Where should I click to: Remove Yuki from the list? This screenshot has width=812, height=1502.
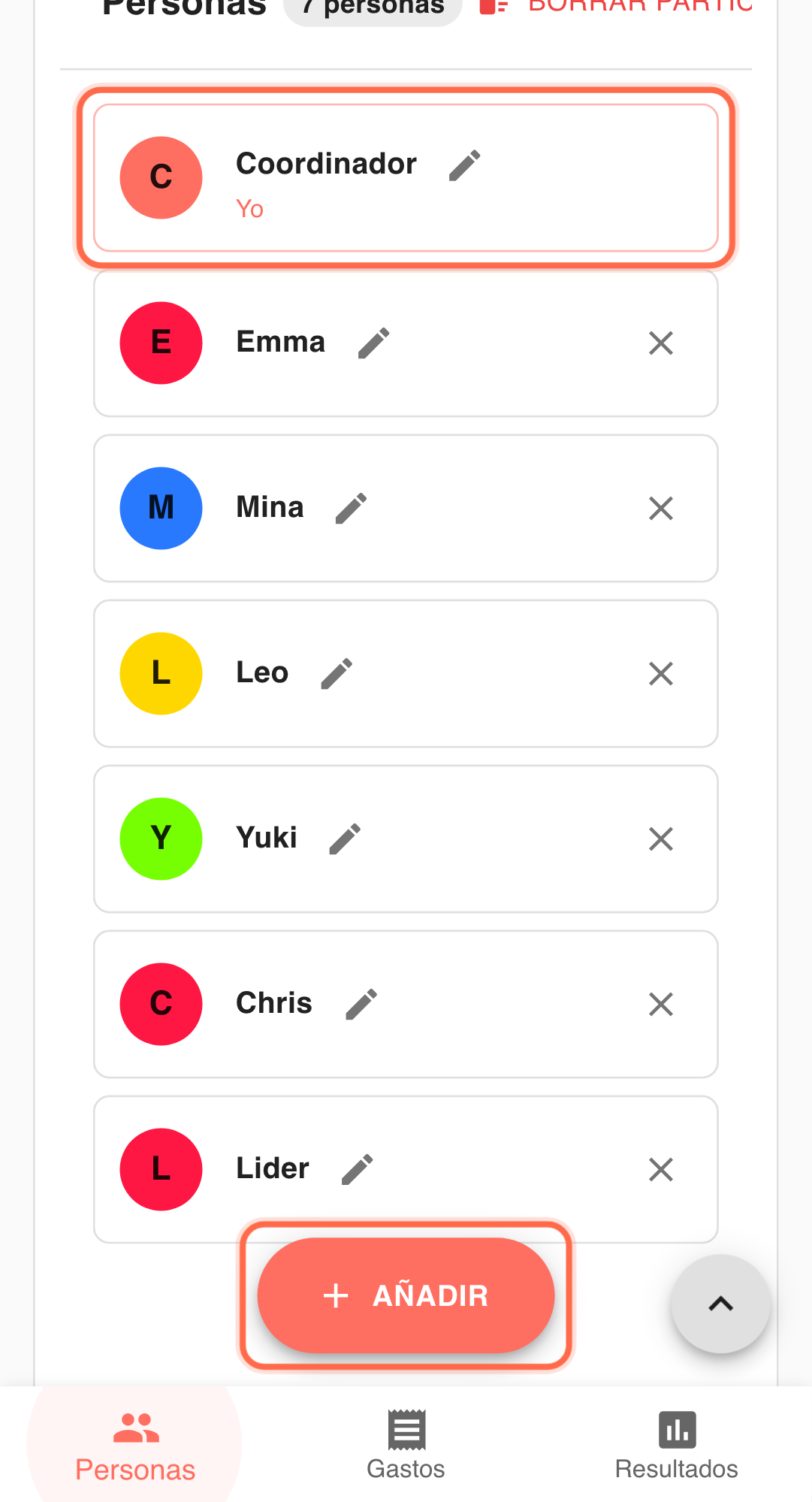click(660, 839)
